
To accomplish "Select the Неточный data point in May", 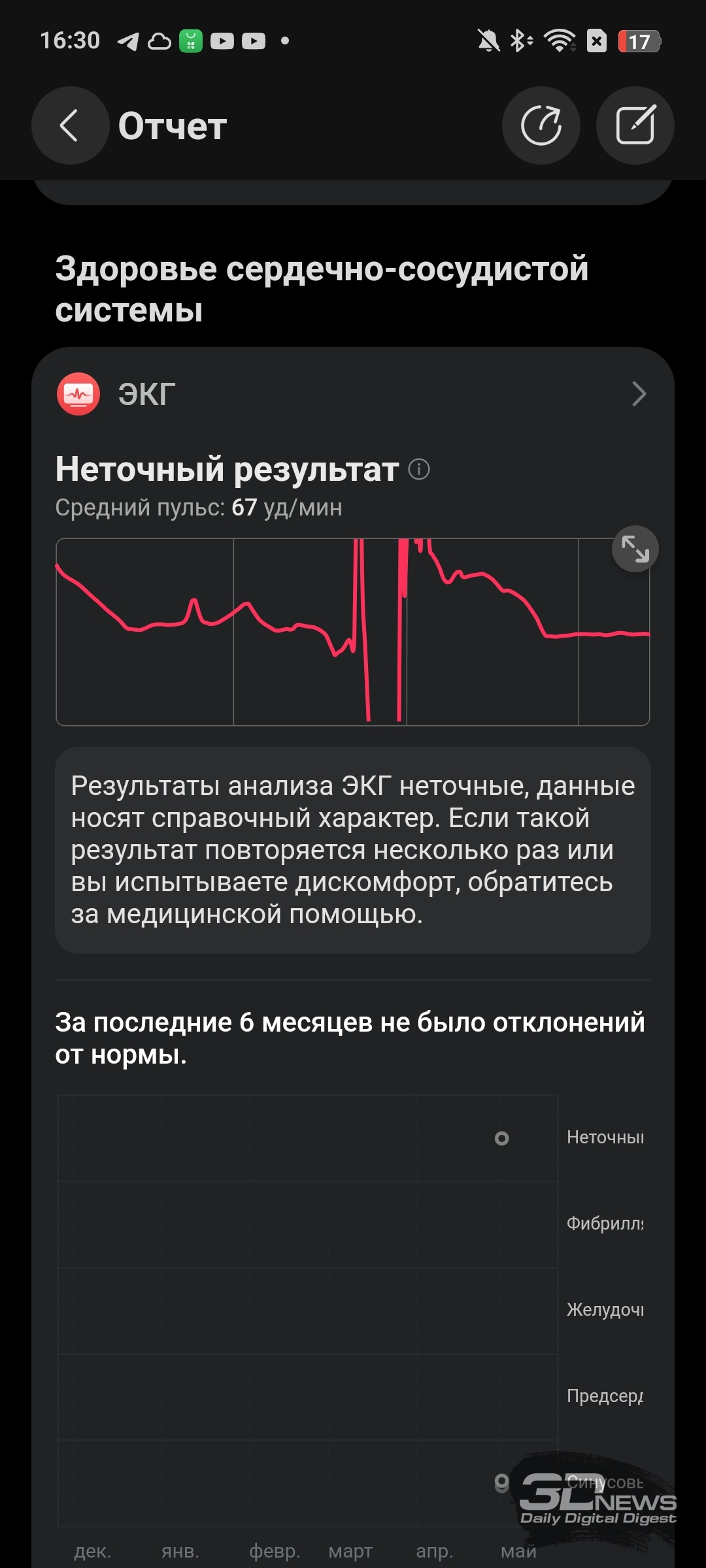I will (x=501, y=1139).
